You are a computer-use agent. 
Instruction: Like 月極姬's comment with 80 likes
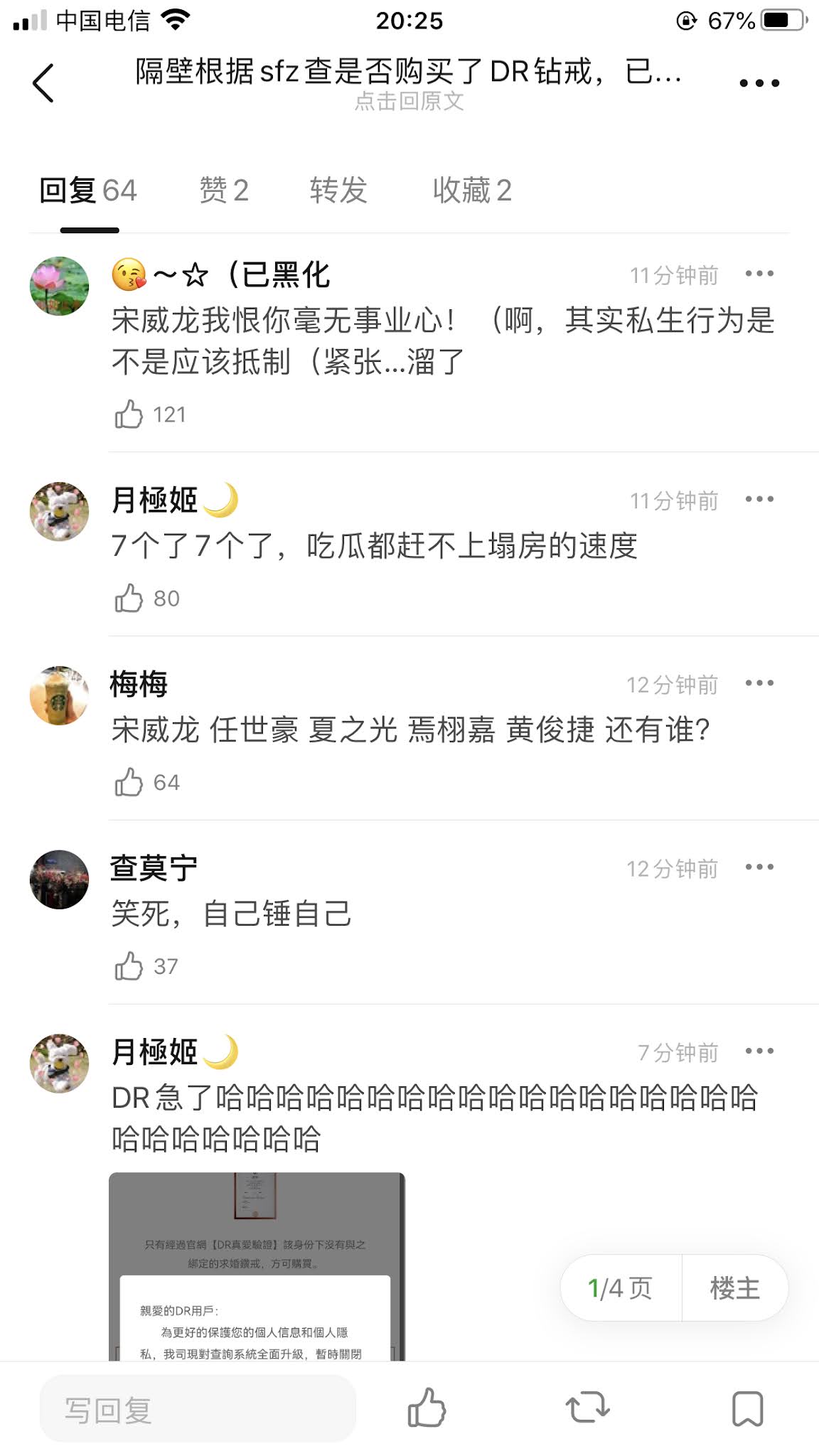[x=129, y=598]
